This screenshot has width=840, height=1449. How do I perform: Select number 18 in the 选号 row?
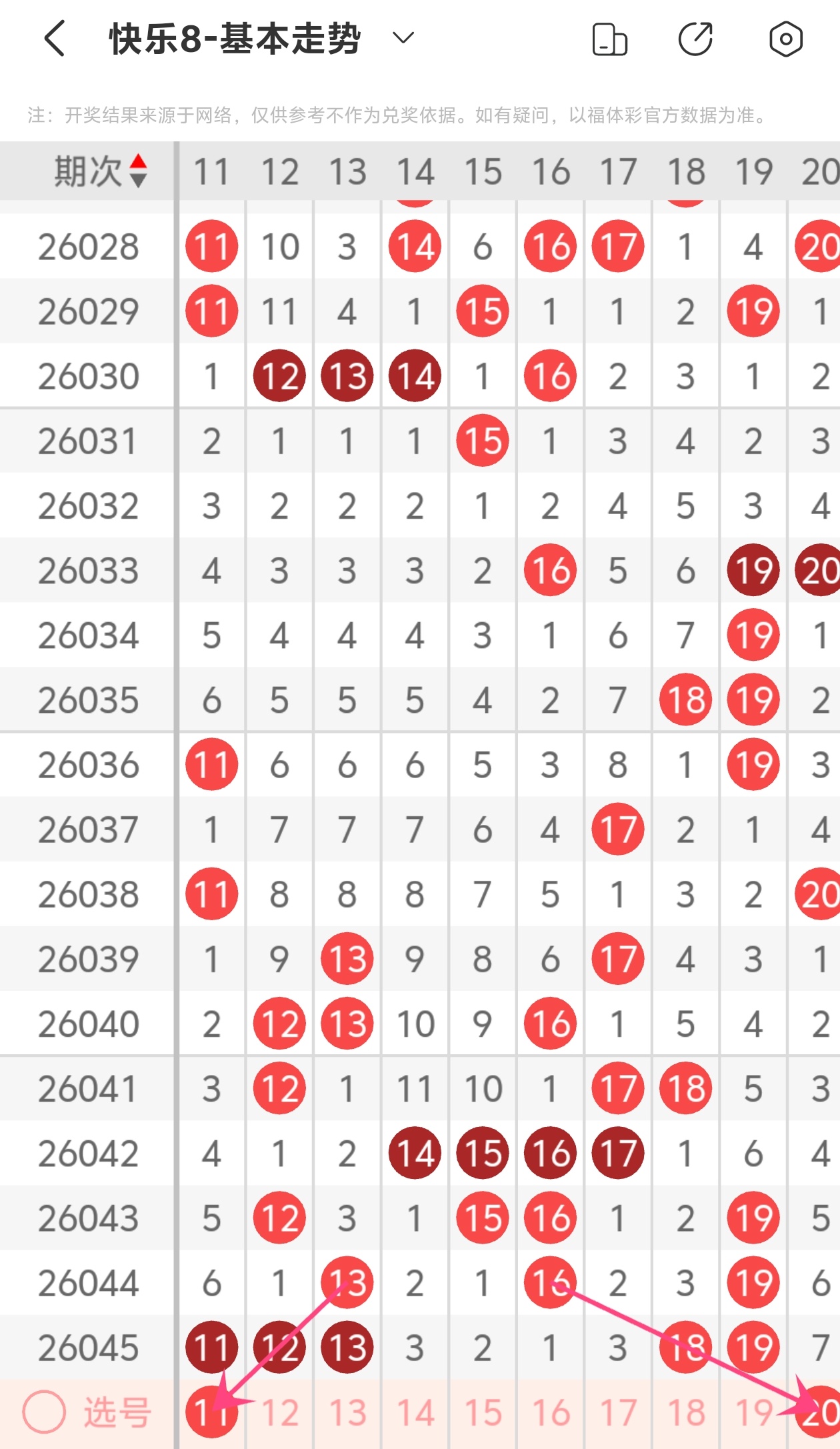[x=686, y=1412]
